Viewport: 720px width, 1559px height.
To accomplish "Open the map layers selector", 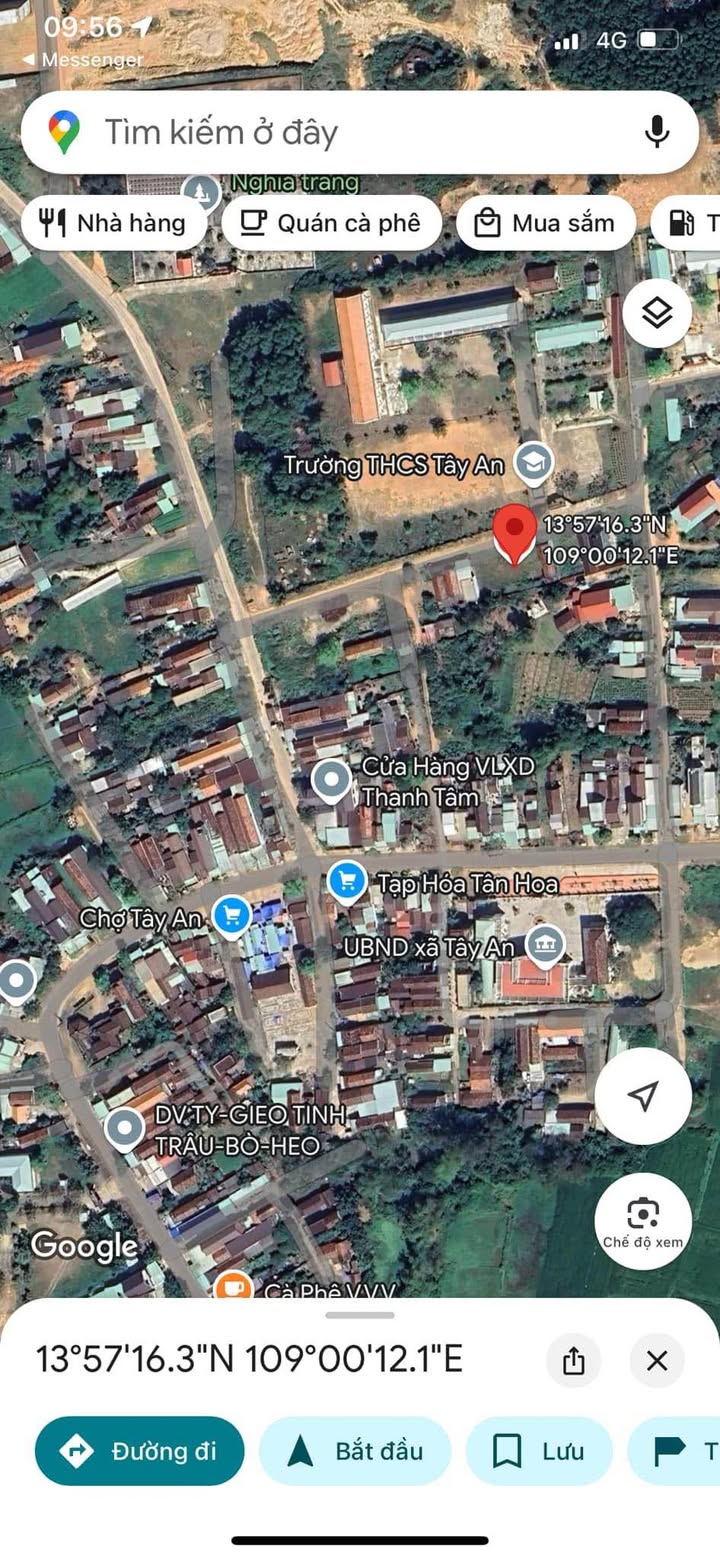I will click(x=657, y=314).
